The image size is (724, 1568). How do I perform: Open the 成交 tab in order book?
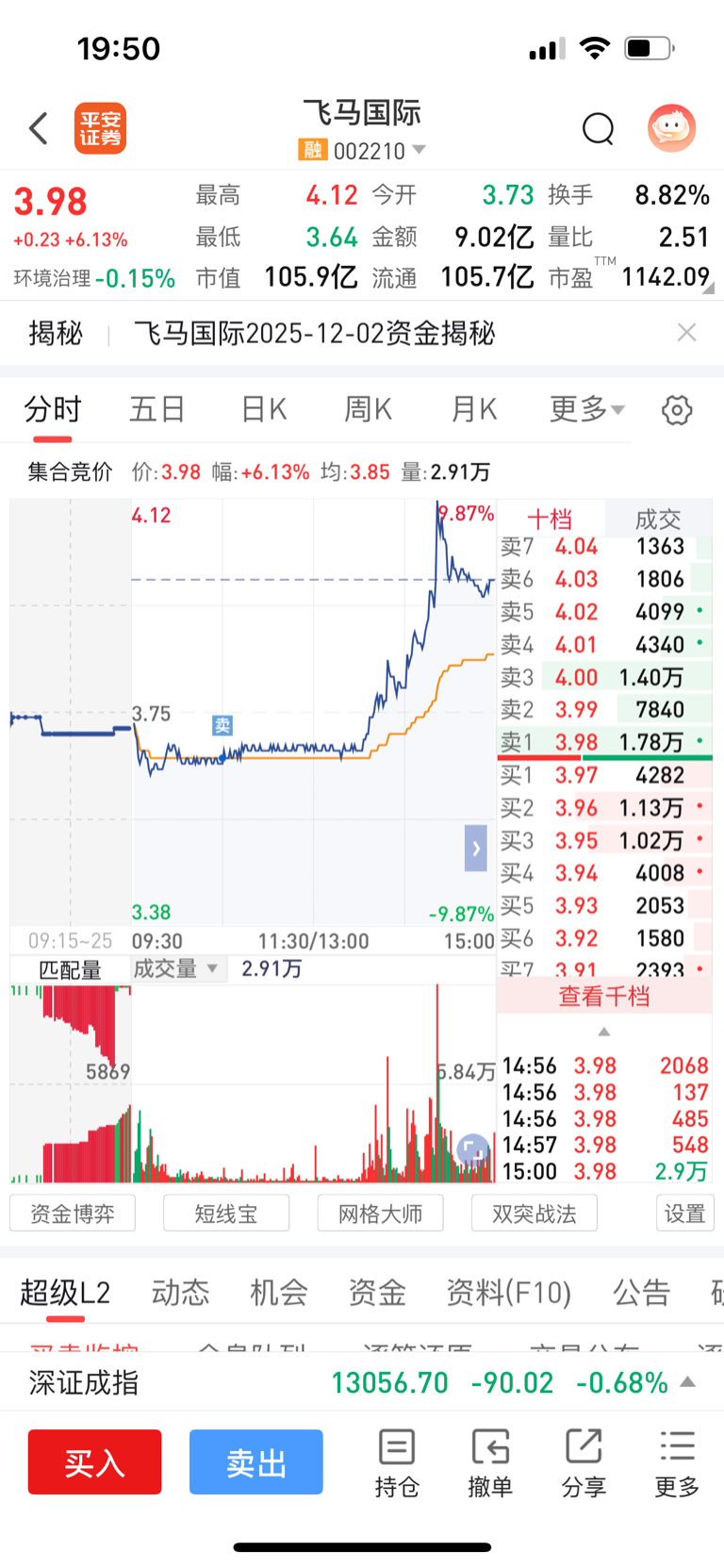(x=658, y=519)
